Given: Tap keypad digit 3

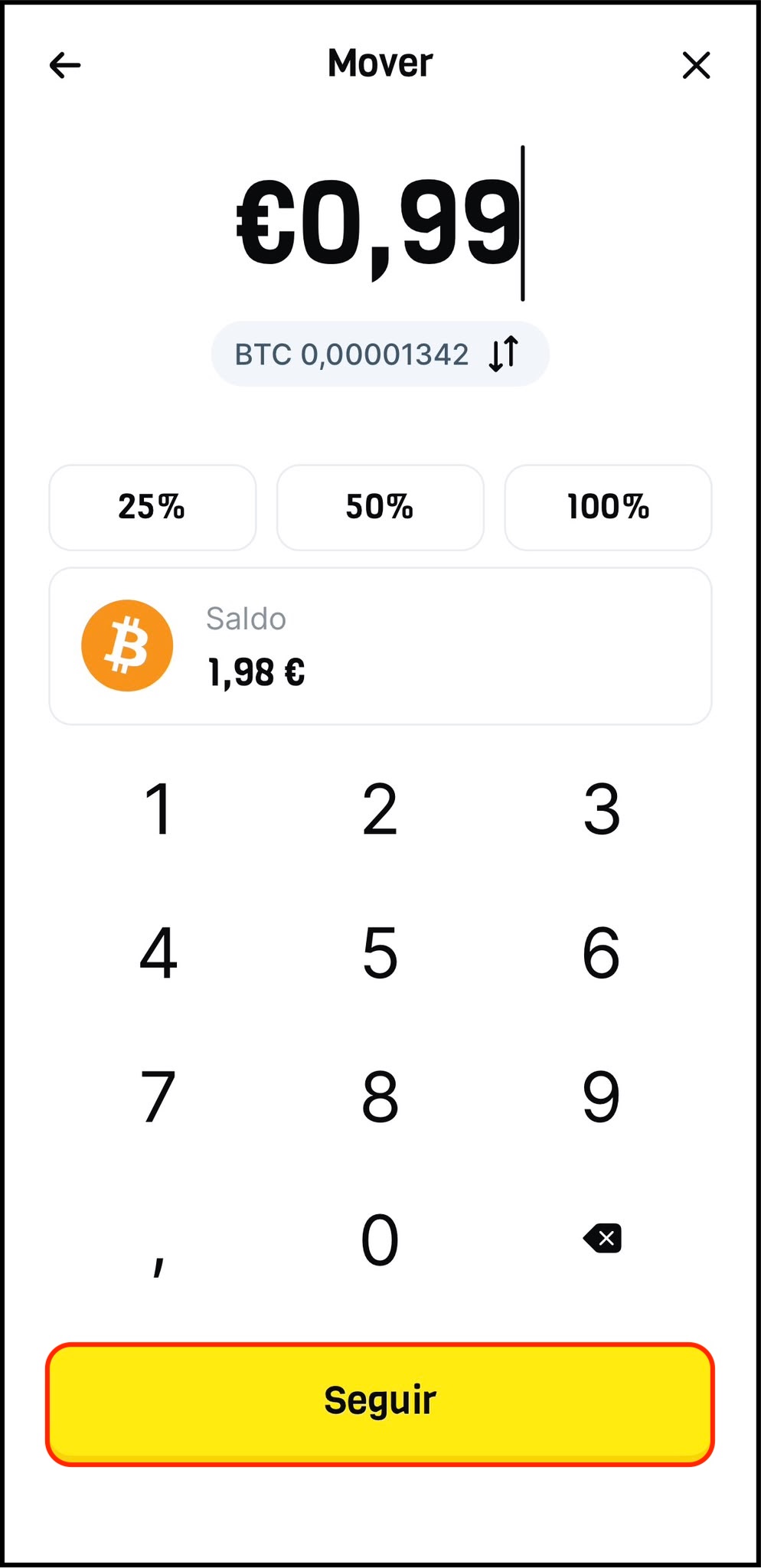Looking at the screenshot, I should tap(602, 808).
